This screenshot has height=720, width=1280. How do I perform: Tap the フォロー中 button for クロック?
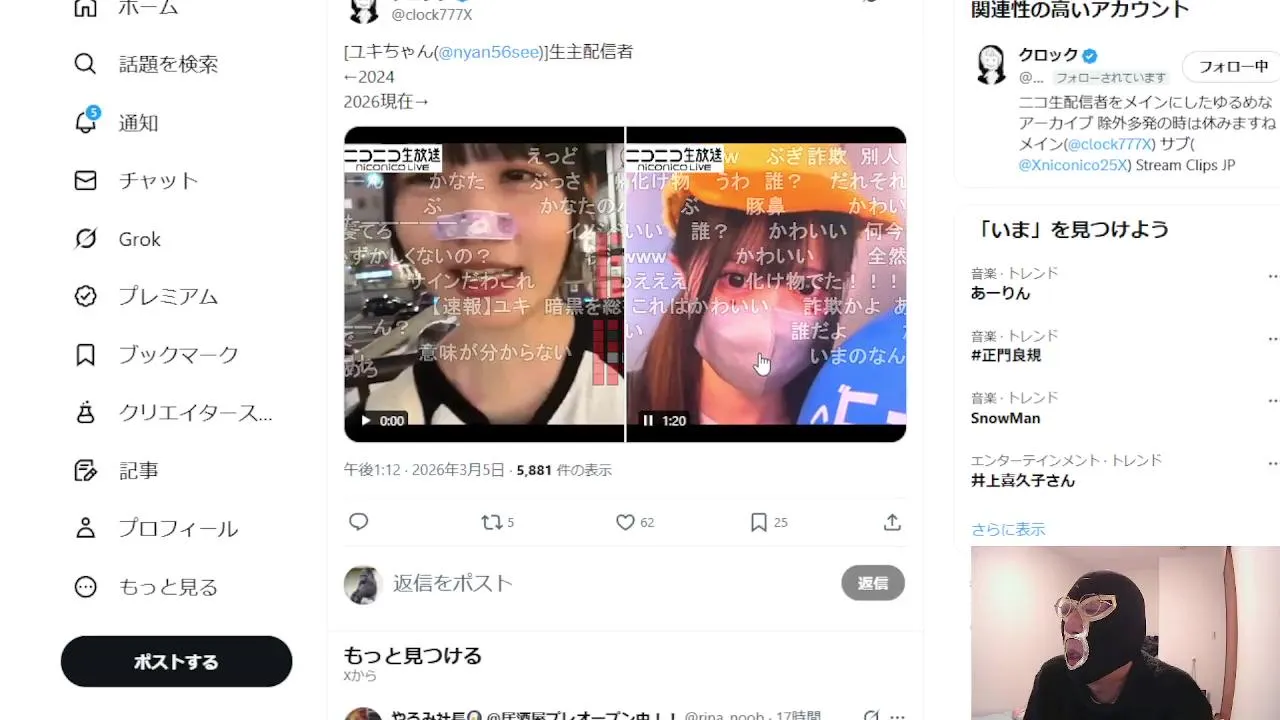[x=1232, y=67]
